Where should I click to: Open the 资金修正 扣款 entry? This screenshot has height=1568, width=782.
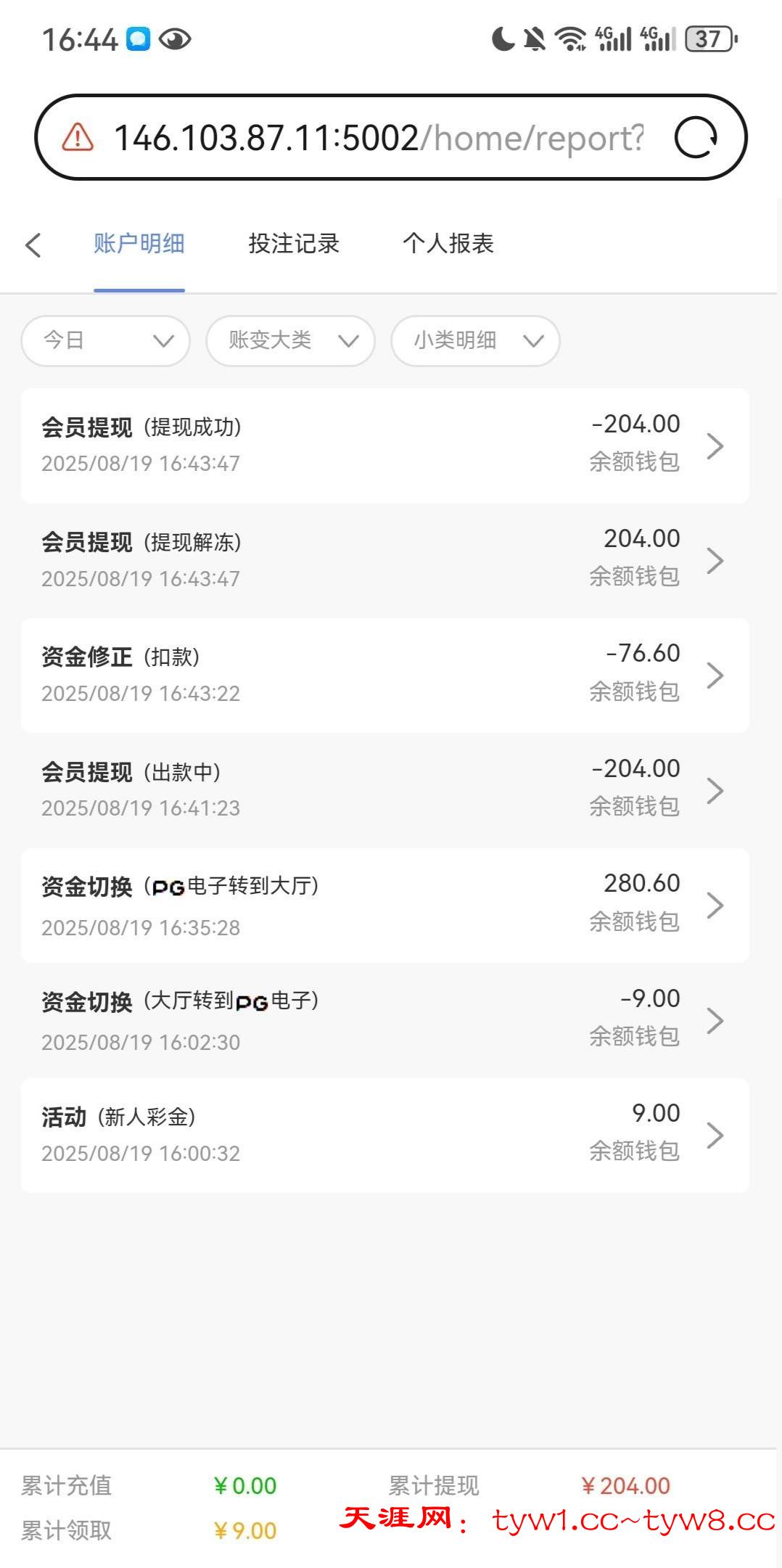(384, 675)
